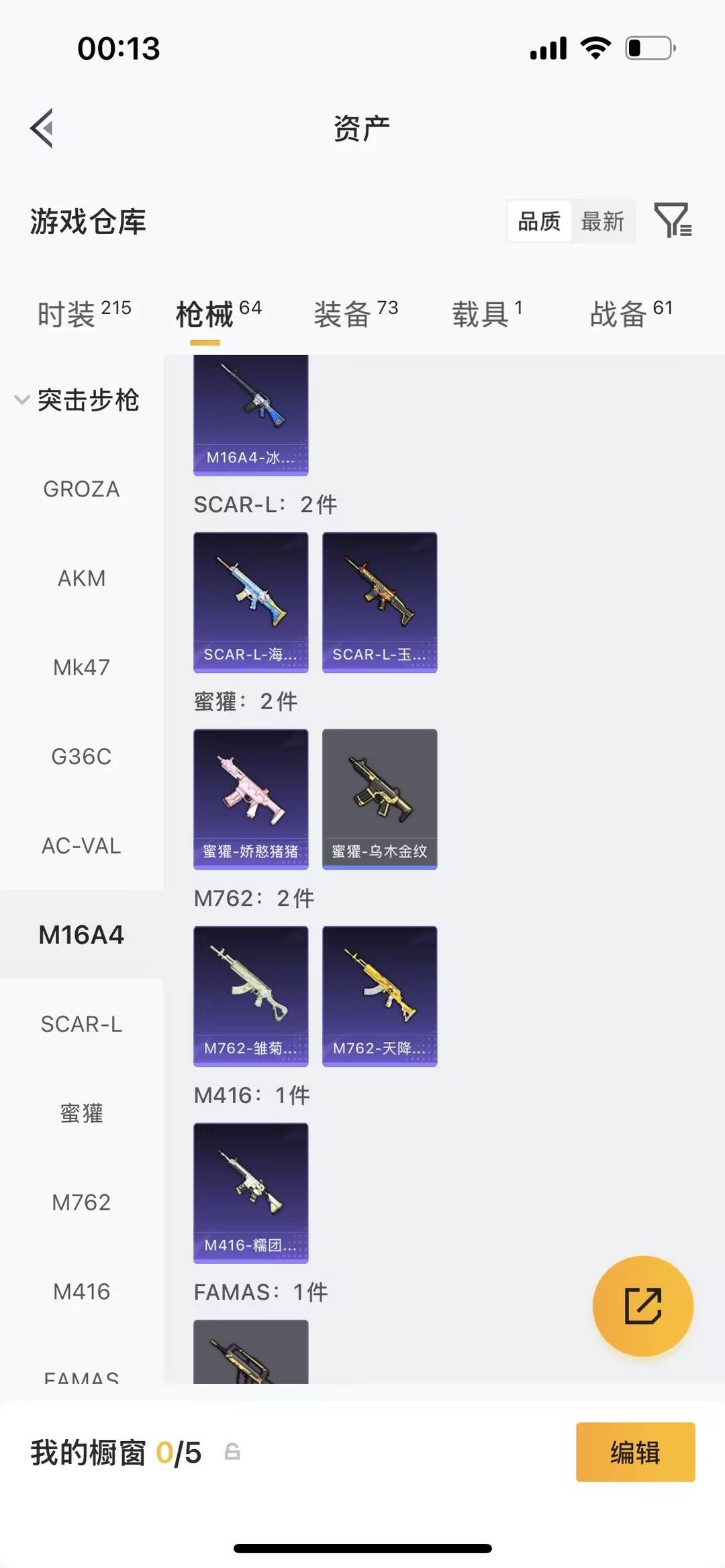Jump to the Mk47 section
Image resolution: width=725 pixels, height=1568 pixels.
81,668
